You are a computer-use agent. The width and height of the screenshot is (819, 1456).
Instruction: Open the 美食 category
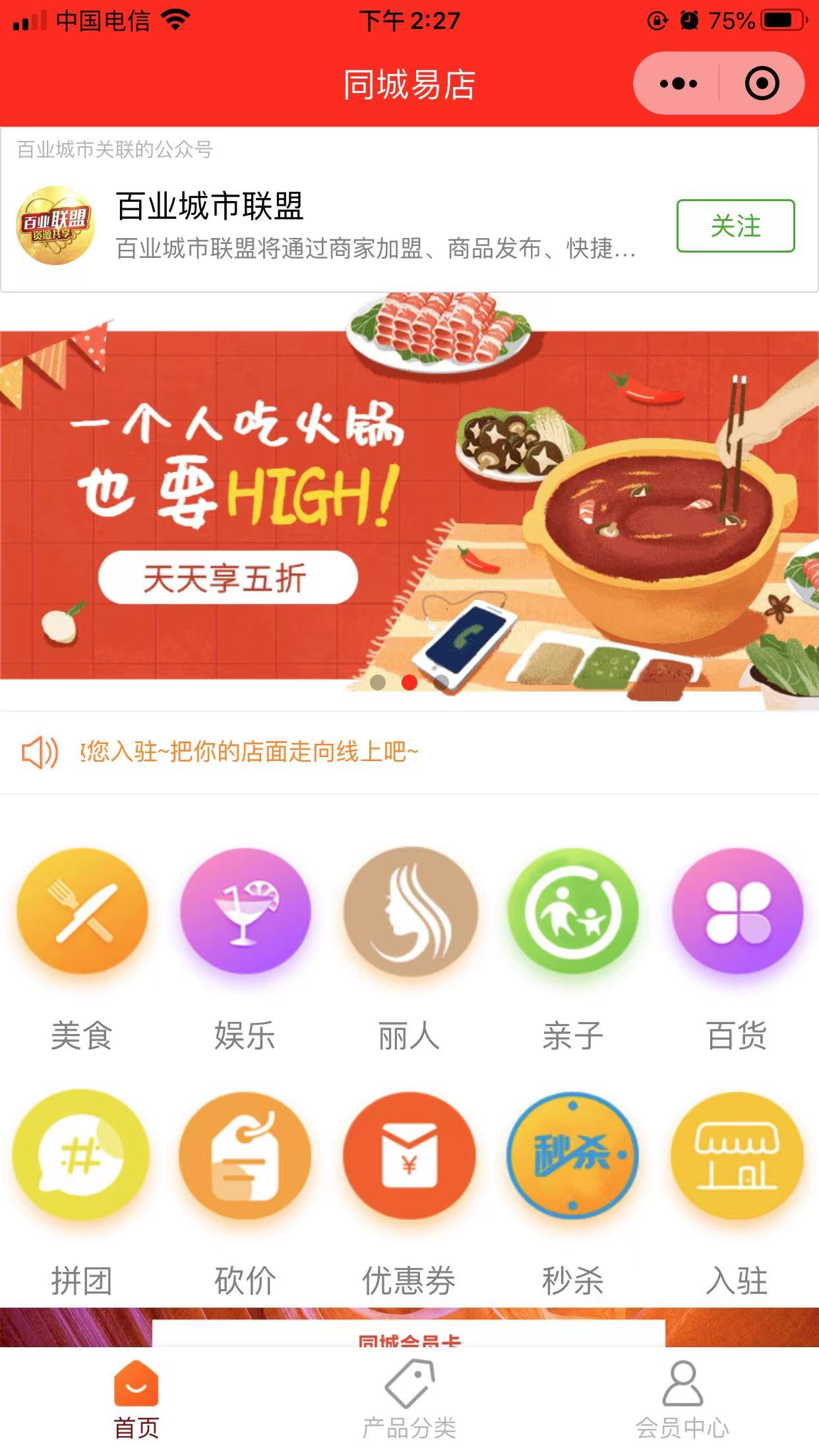[82, 912]
